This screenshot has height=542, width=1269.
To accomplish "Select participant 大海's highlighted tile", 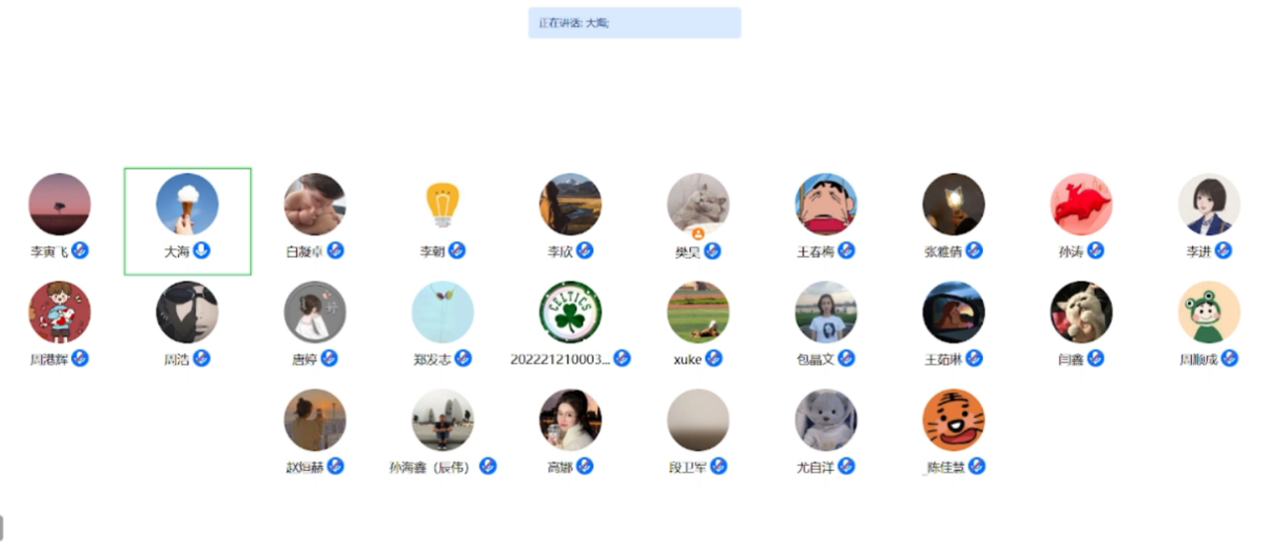I will click(x=187, y=205).
